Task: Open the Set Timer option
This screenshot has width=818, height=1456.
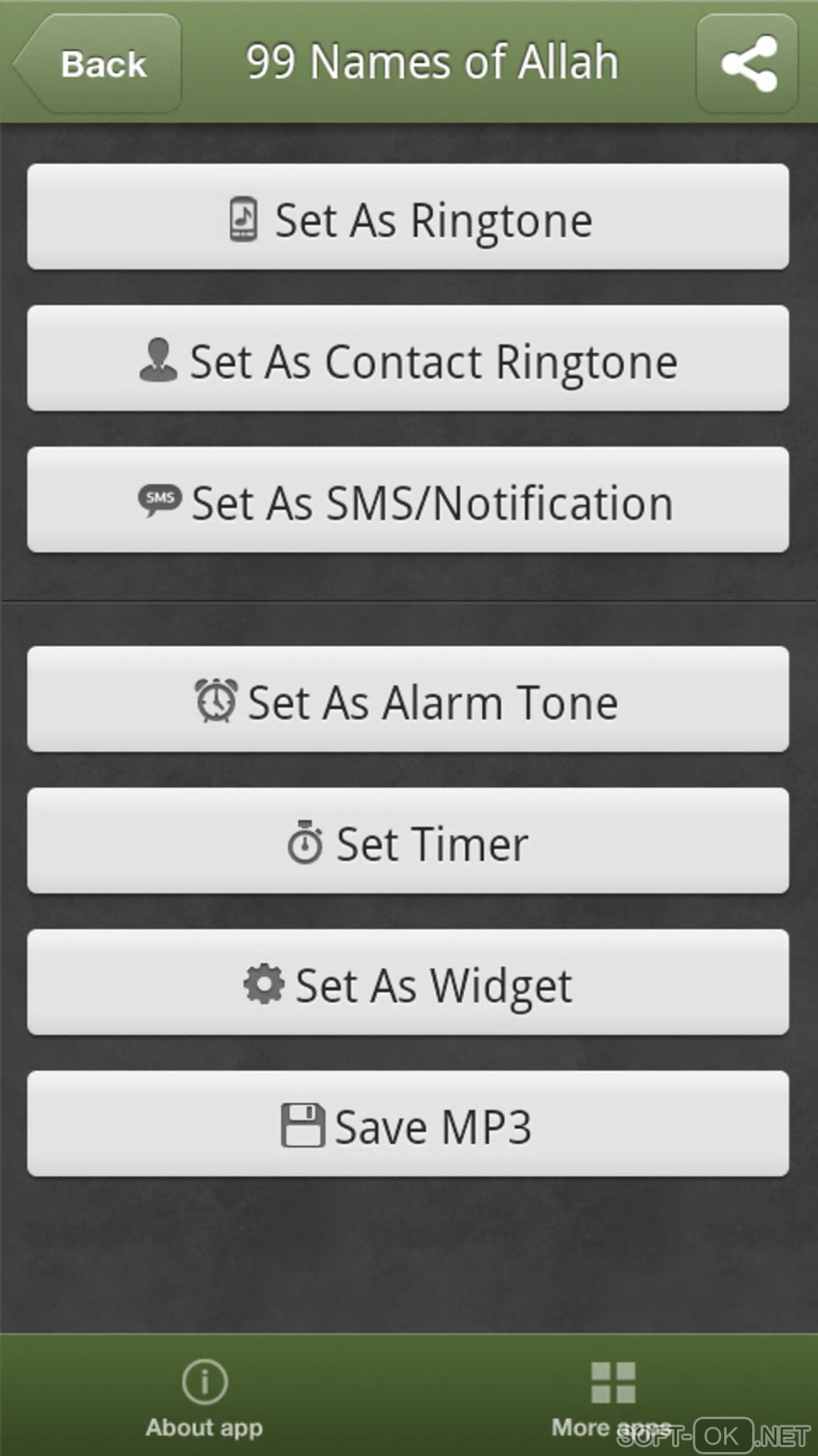Action: [x=408, y=842]
